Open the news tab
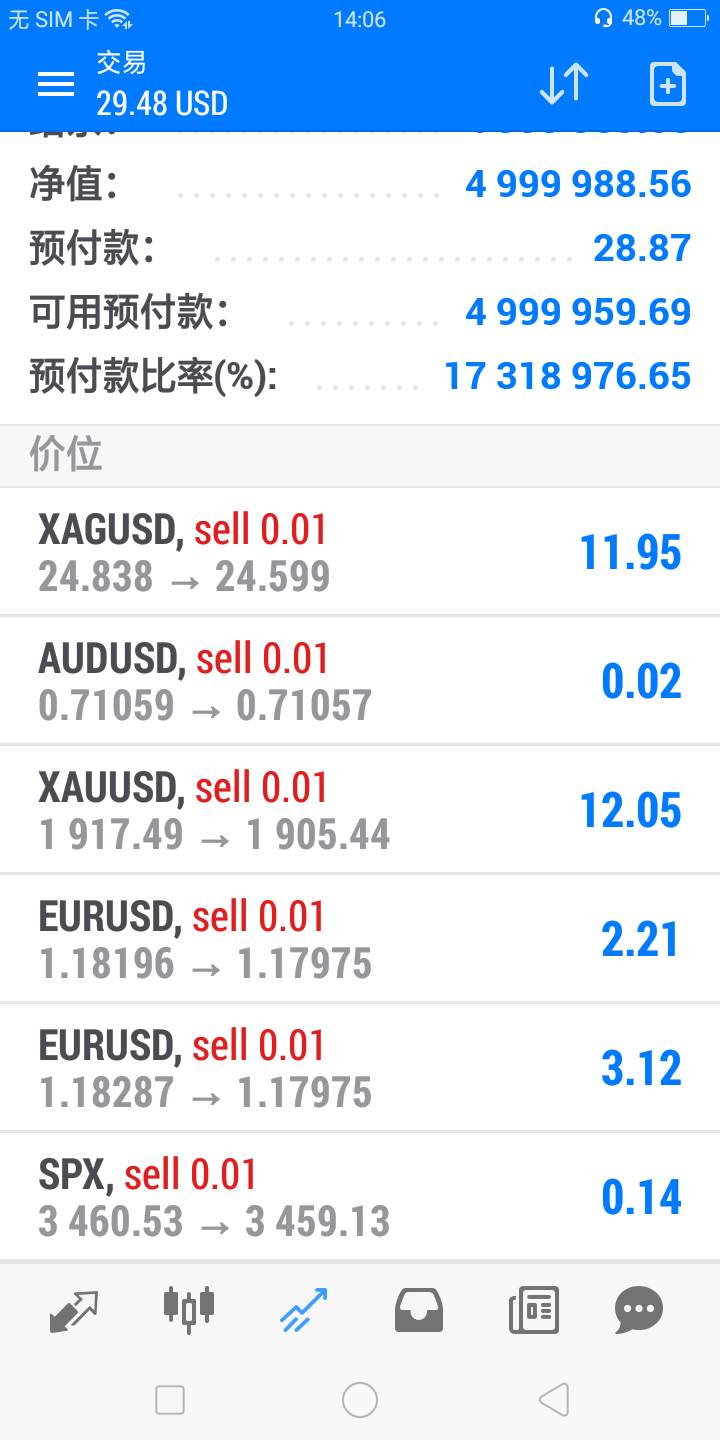 tap(534, 1310)
